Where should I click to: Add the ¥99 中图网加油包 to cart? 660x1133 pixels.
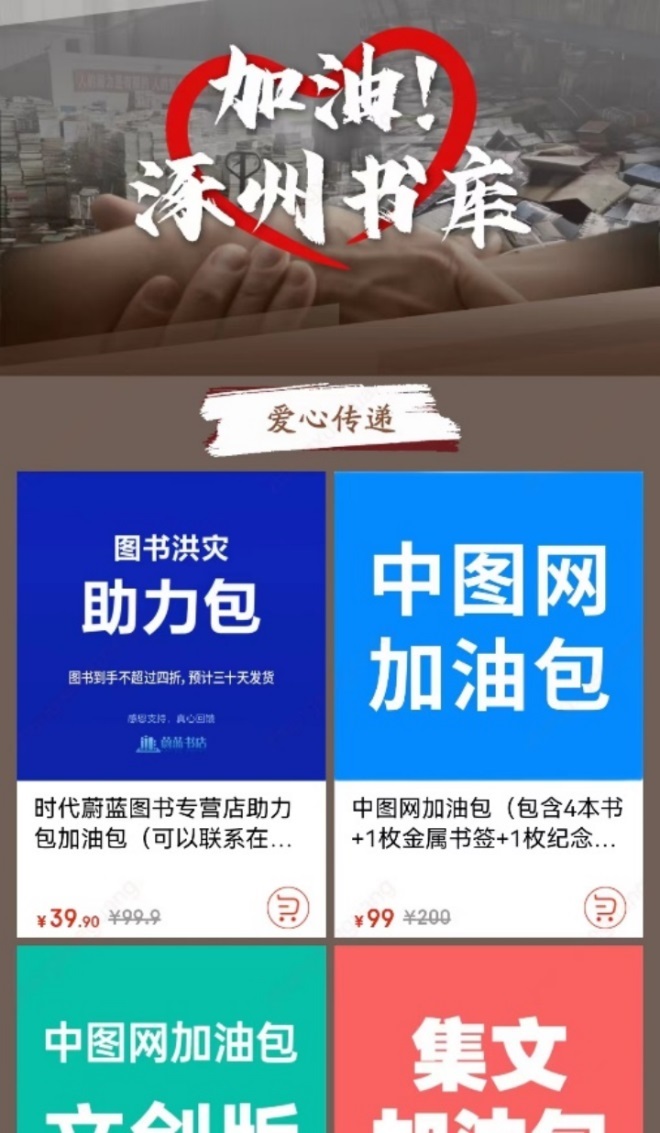(x=605, y=908)
